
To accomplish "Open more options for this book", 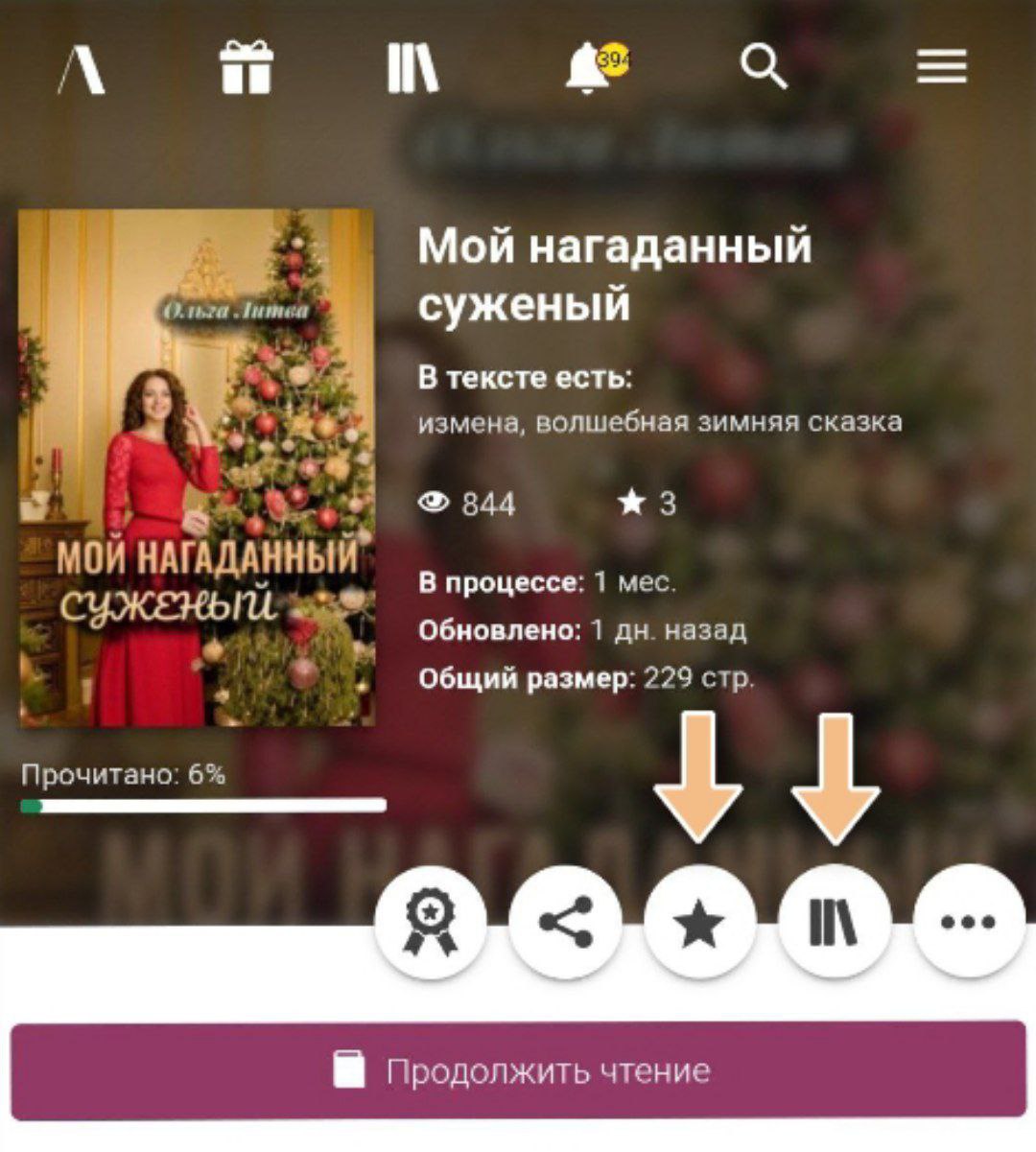I will pos(968,923).
